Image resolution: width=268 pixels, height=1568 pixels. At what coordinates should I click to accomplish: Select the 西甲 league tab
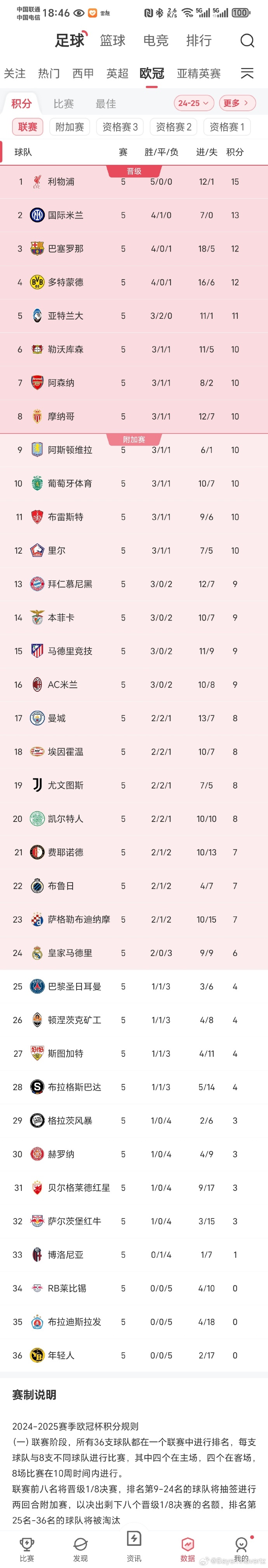tap(83, 73)
